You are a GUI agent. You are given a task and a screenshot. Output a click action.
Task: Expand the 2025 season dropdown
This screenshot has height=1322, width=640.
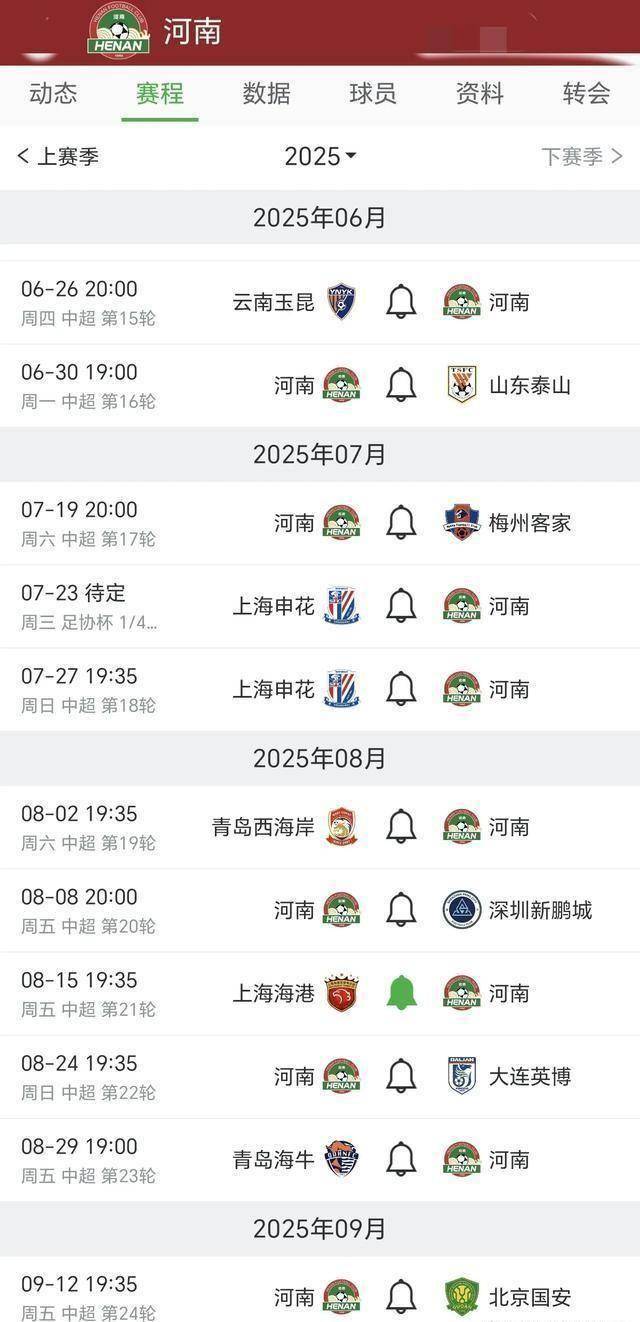click(x=320, y=156)
